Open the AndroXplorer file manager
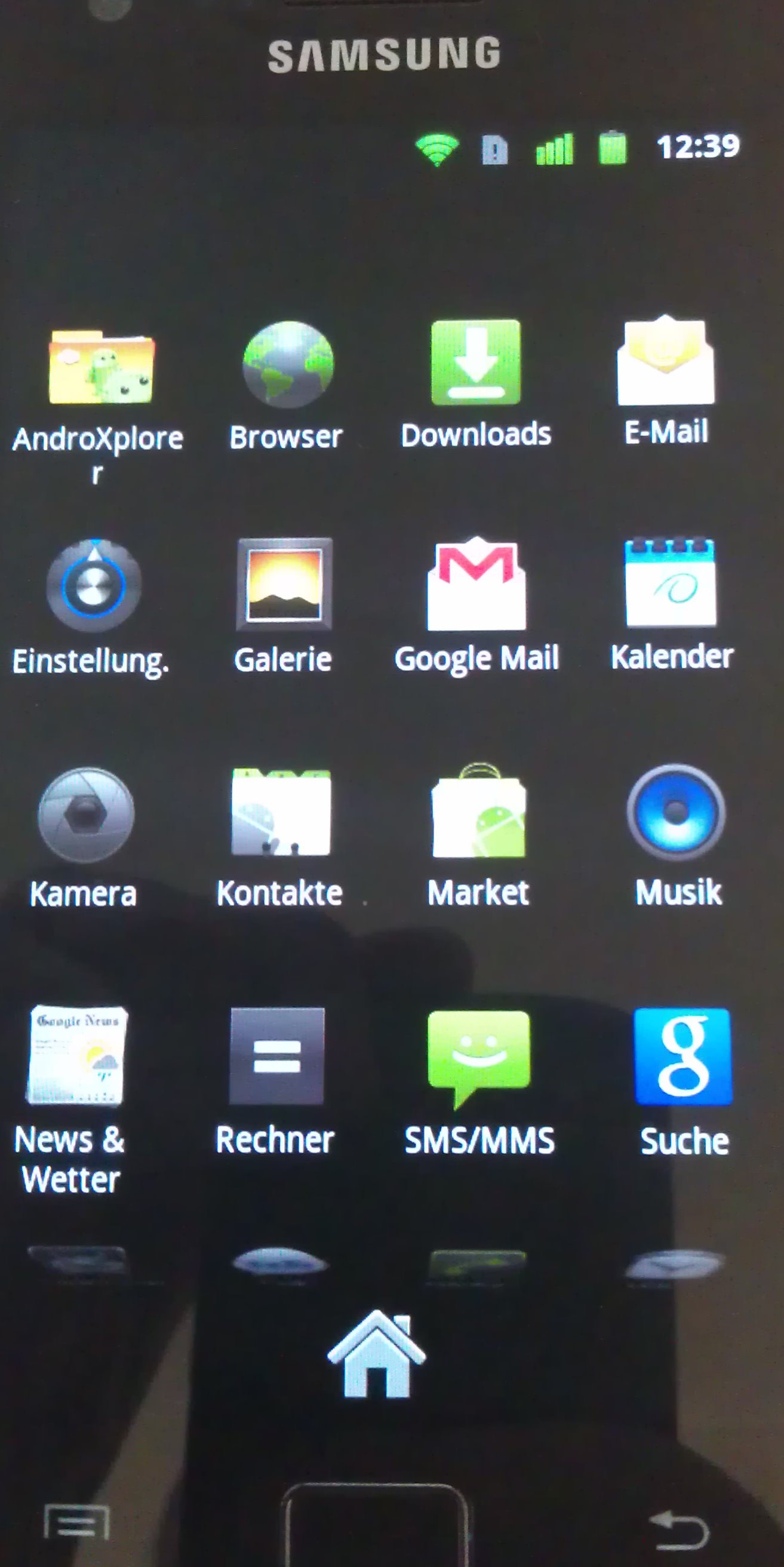Image resolution: width=784 pixels, height=1567 pixels. tap(100, 368)
